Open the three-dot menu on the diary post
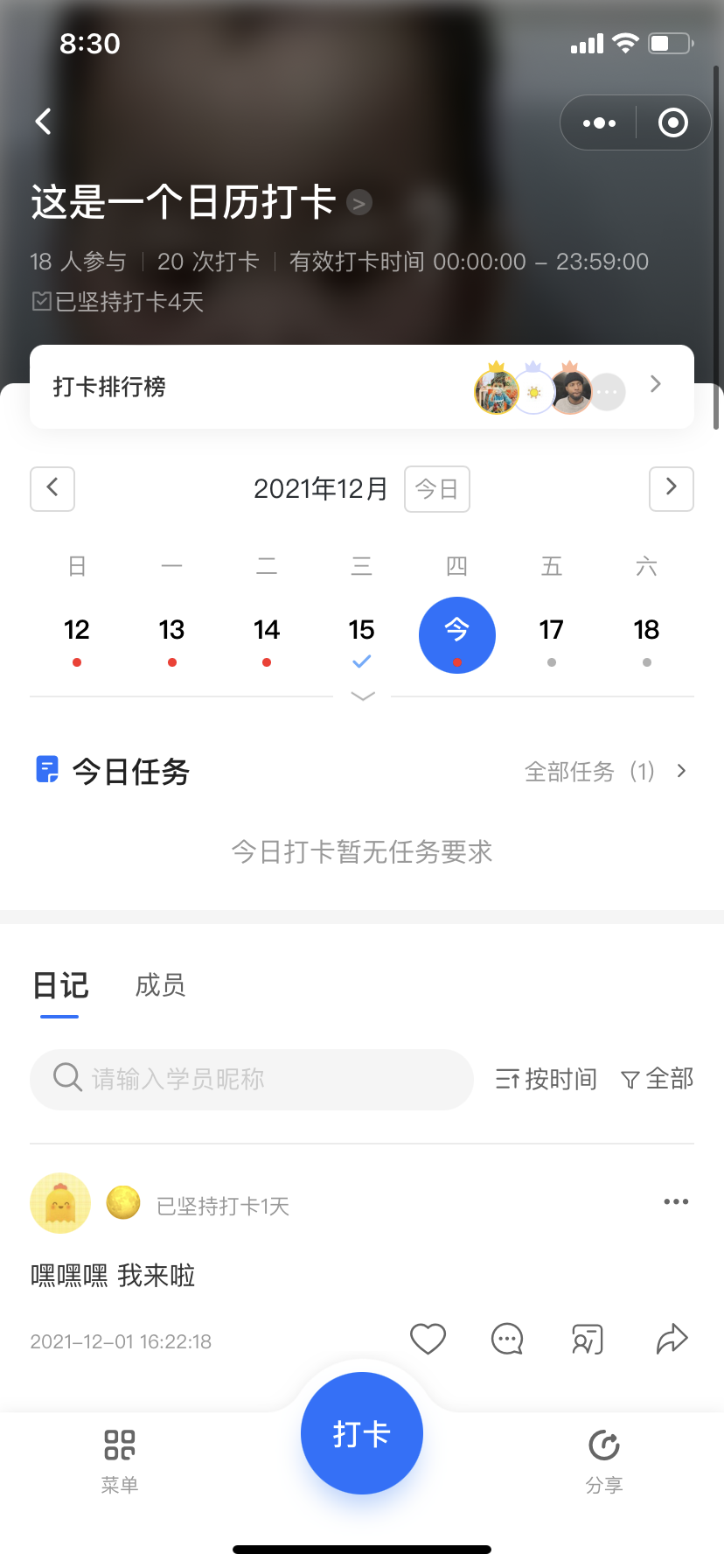The height and width of the screenshot is (1568, 724). 676,1201
